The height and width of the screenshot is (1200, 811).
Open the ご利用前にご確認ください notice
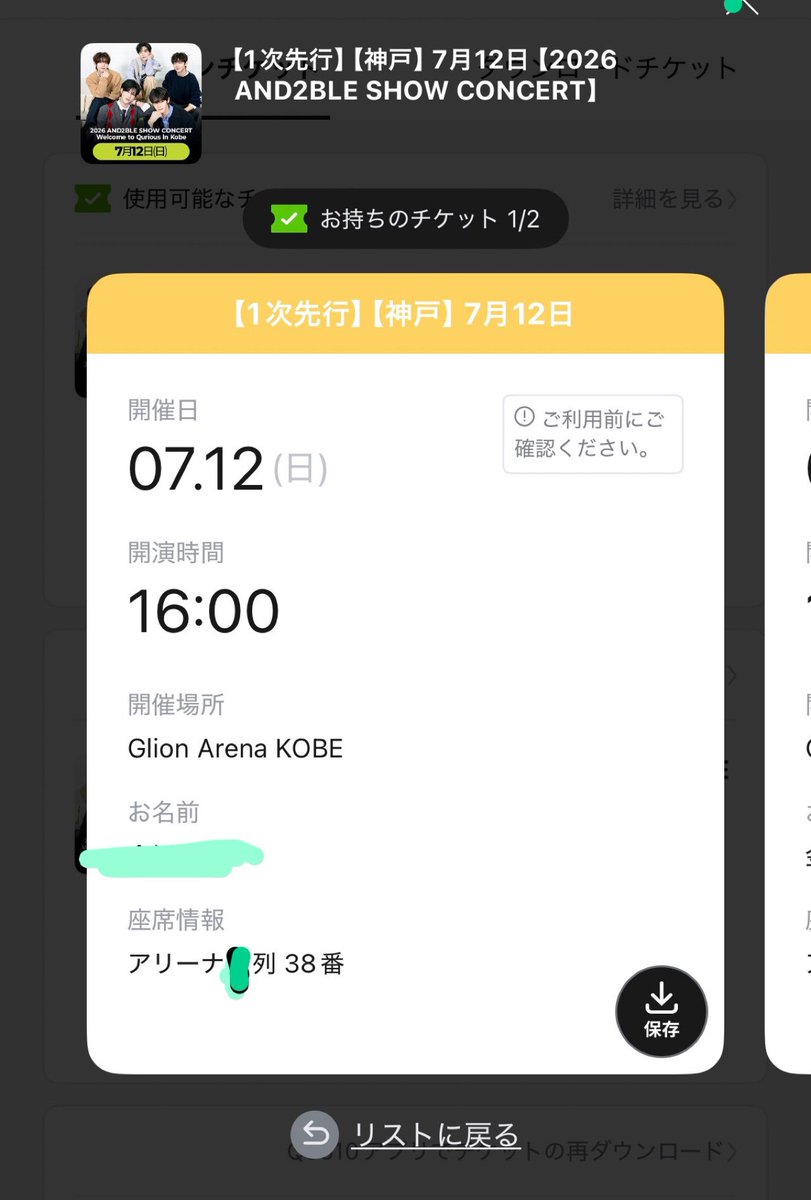(x=593, y=434)
